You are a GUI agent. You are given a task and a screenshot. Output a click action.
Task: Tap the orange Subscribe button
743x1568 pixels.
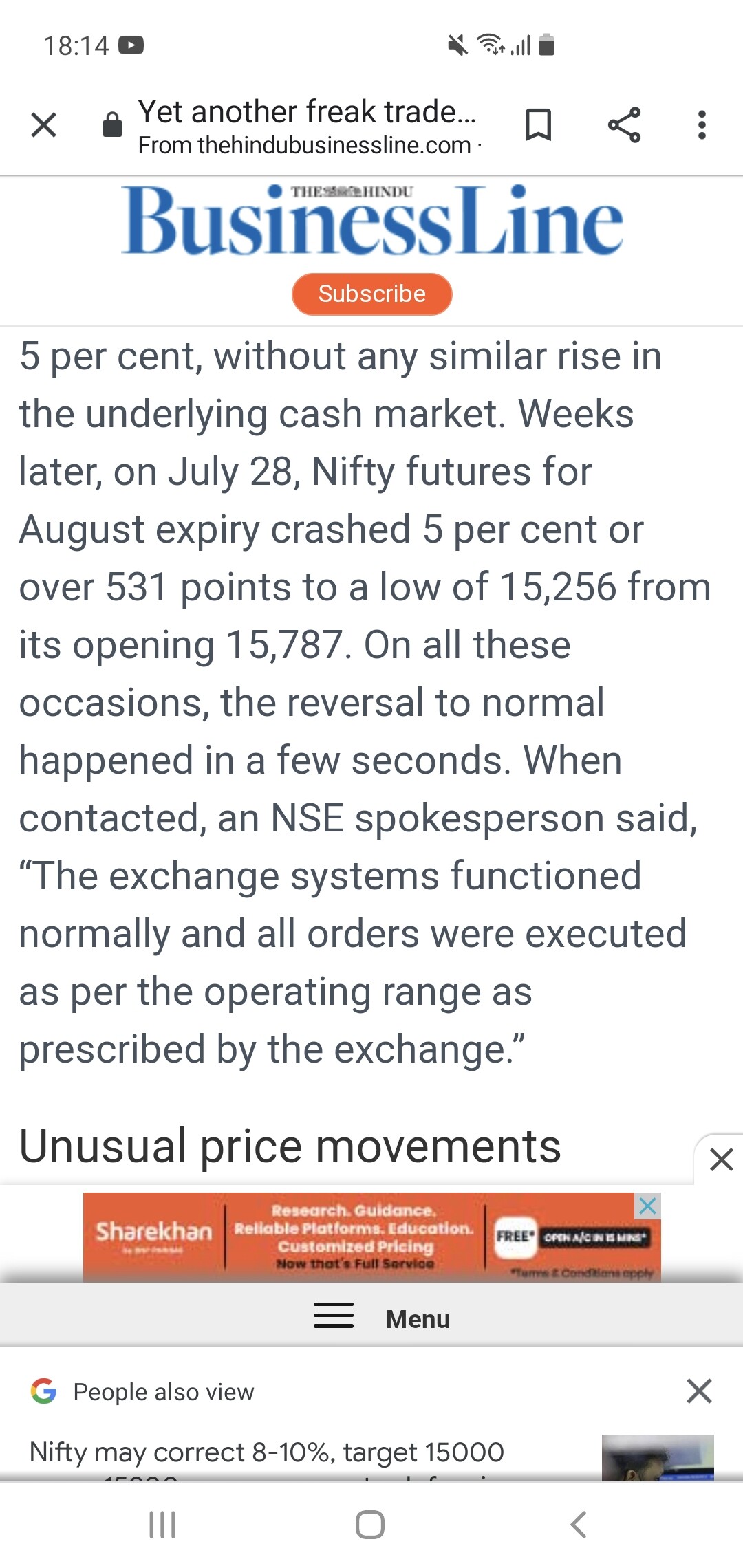click(x=371, y=294)
